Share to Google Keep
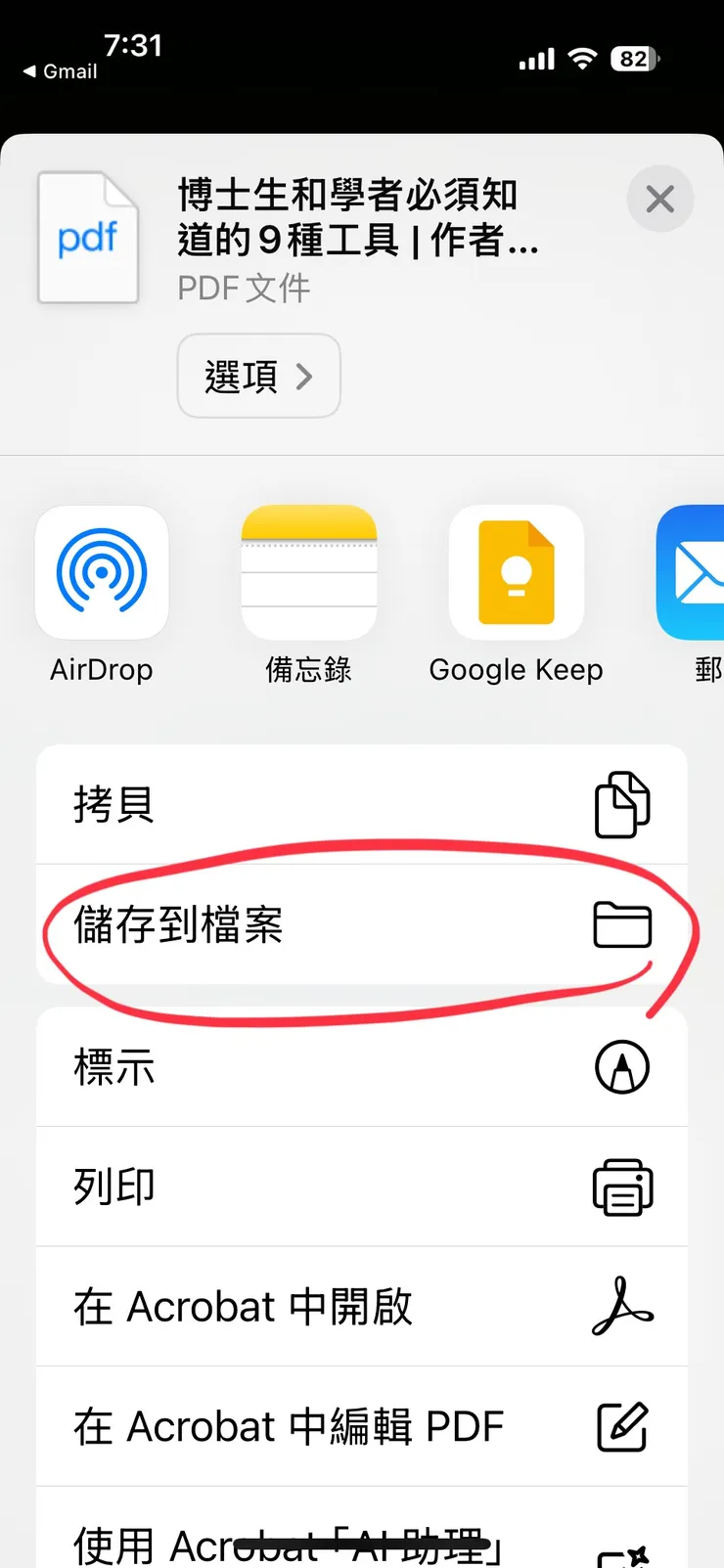 tap(516, 572)
